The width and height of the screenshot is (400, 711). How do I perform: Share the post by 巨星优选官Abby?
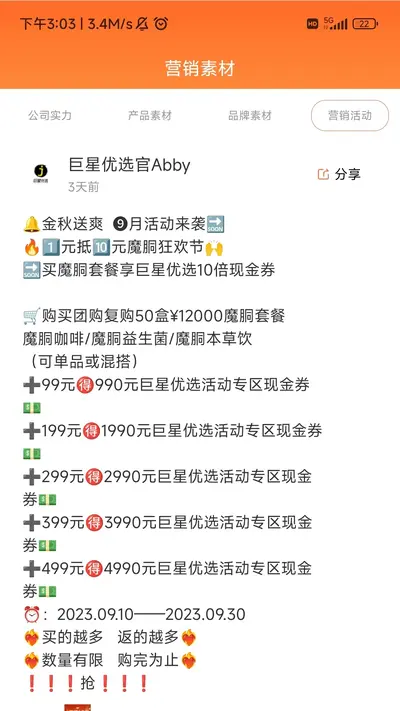pos(339,174)
